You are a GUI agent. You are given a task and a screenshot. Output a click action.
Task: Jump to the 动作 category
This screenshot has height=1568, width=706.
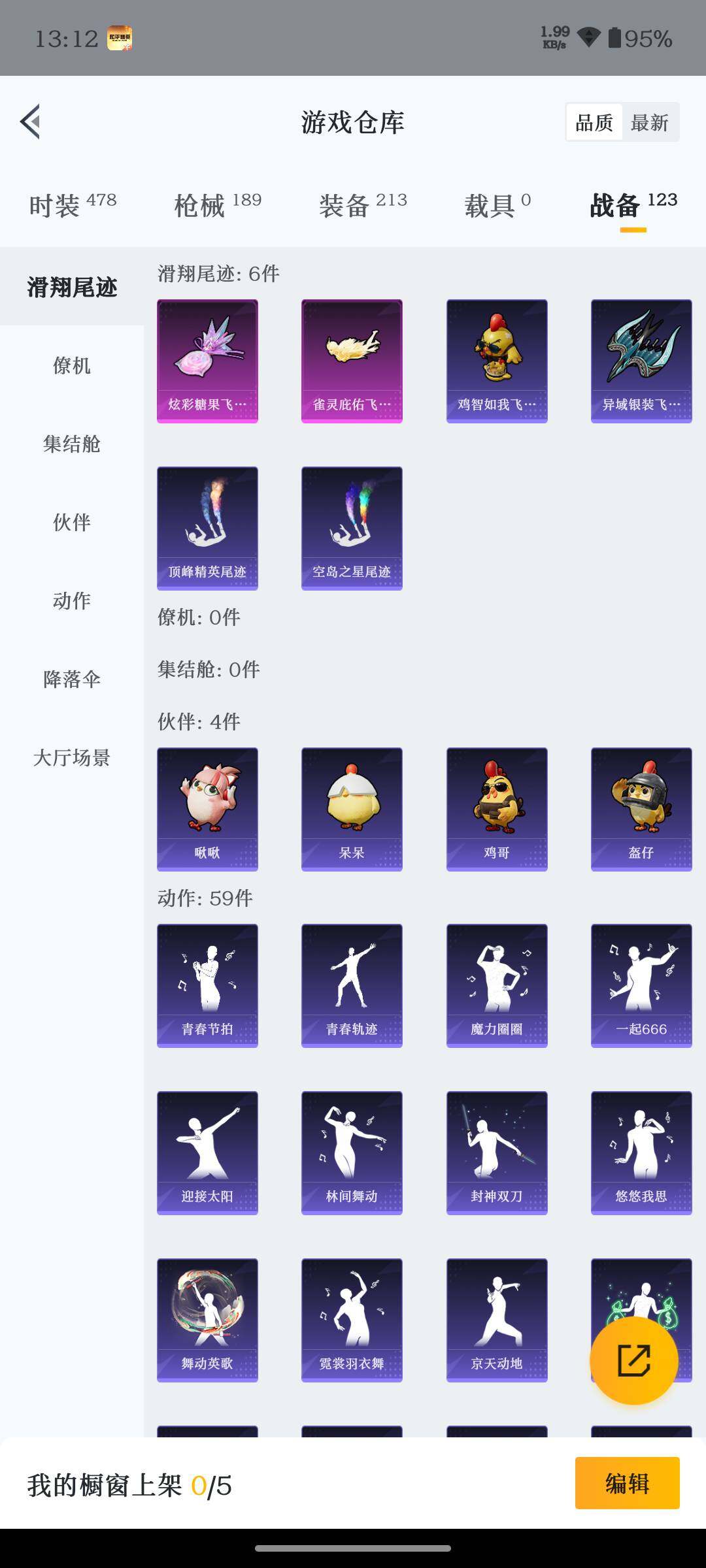coord(72,600)
